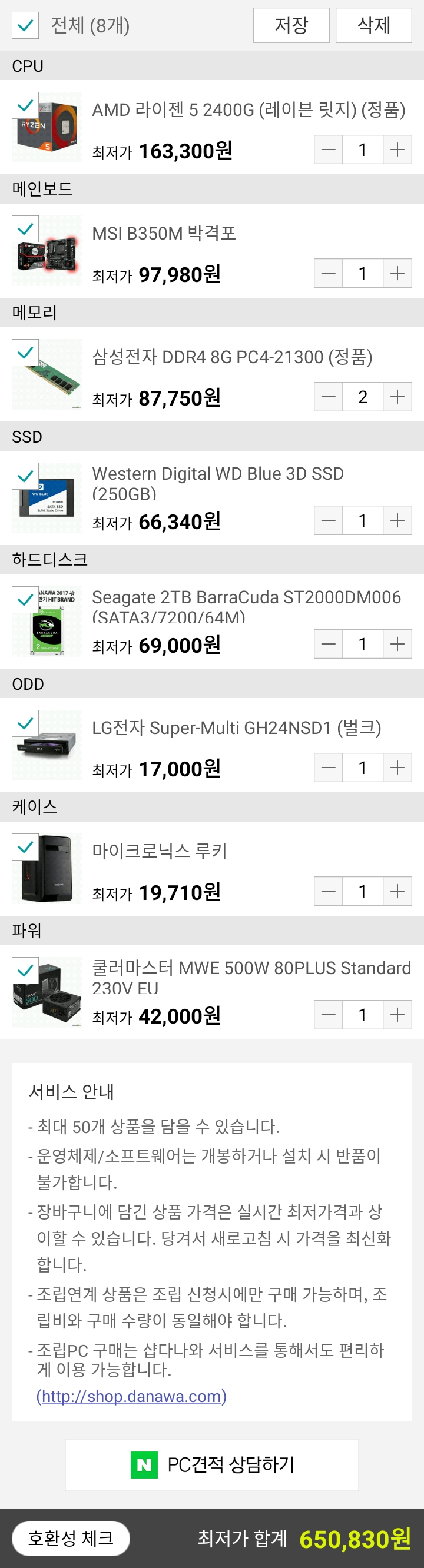
Task: Uncheck the 쿨러마스터 MWE 500W power supply
Action: click(x=25, y=970)
